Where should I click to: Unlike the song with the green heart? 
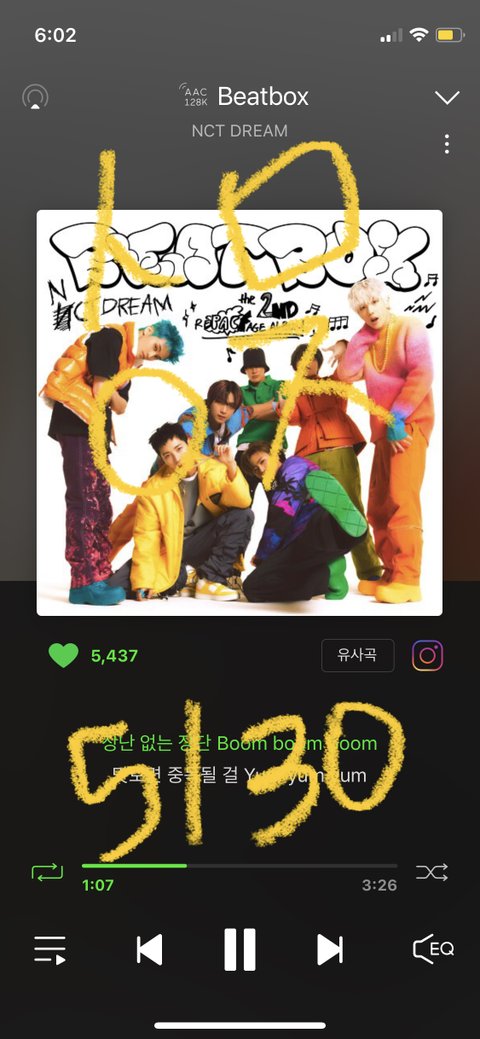pos(64,655)
